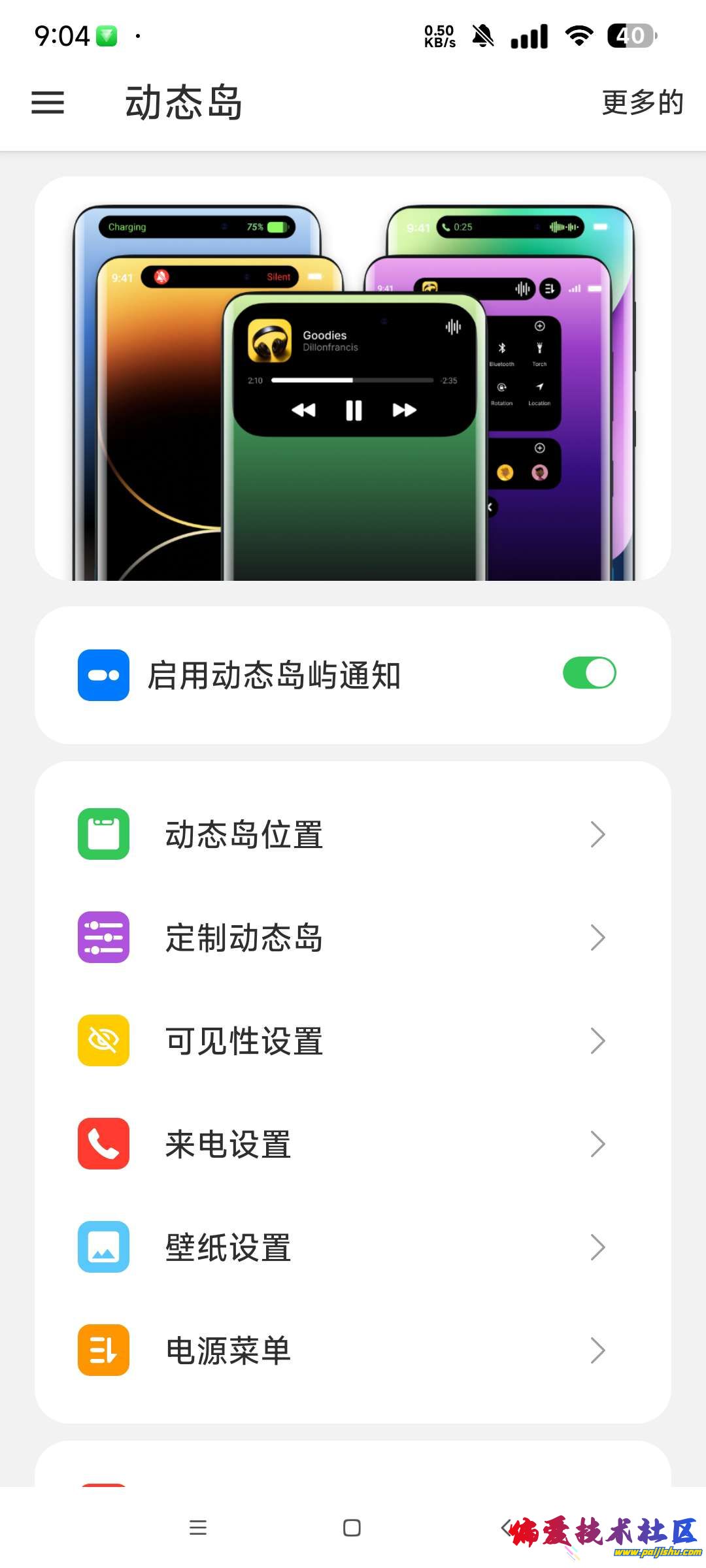
Task: Show recent apps from navigation bar
Action: (x=198, y=1527)
